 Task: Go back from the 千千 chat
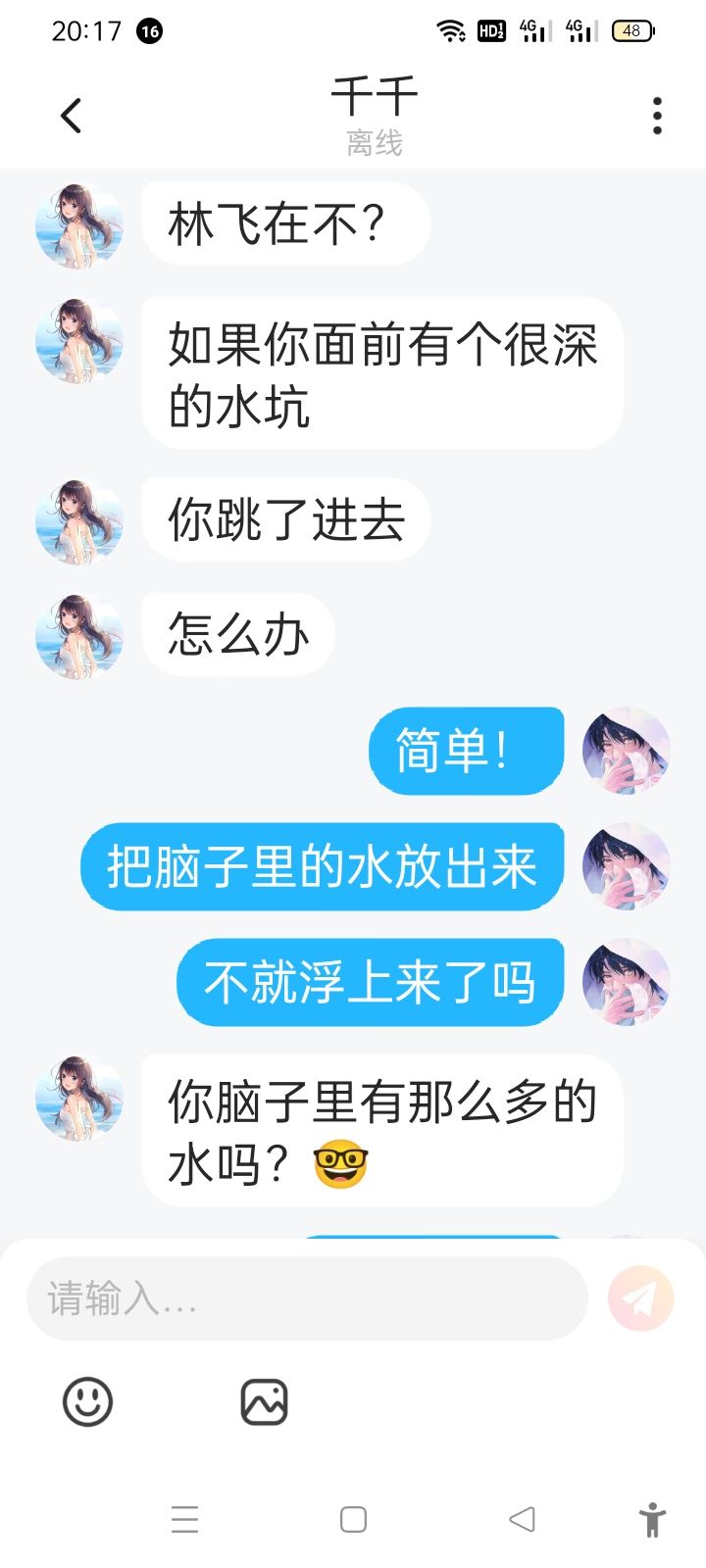pos(71,116)
